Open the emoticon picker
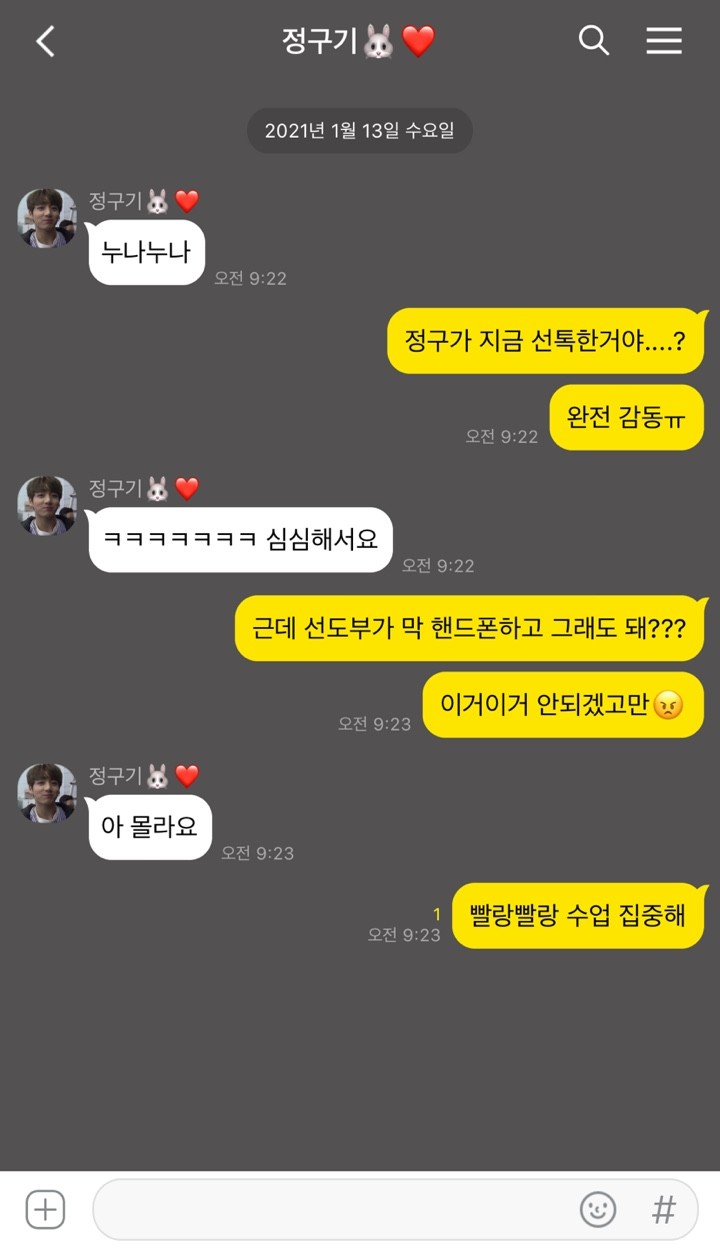 (x=598, y=1210)
